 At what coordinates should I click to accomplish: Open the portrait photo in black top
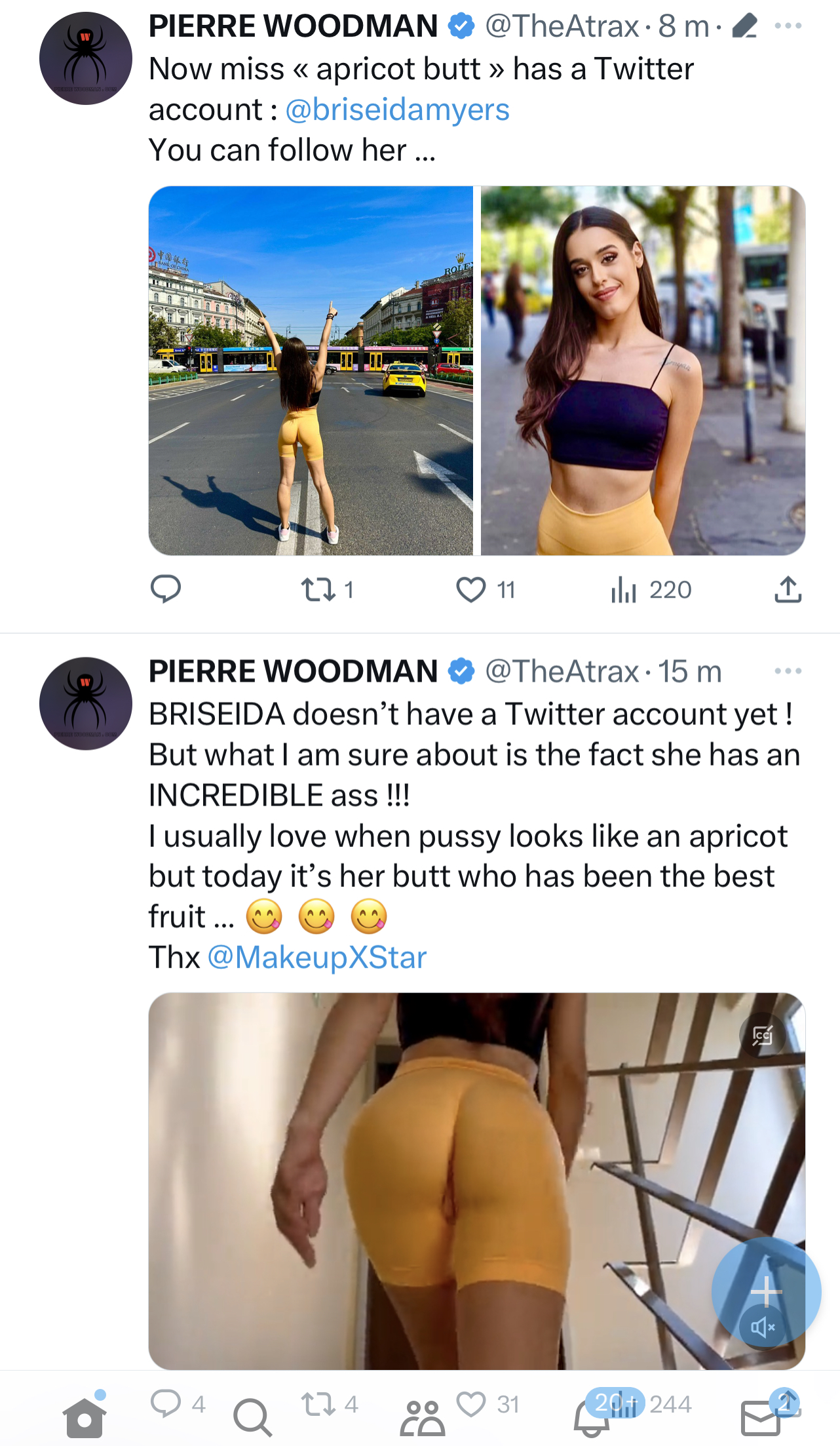tap(643, 371)
